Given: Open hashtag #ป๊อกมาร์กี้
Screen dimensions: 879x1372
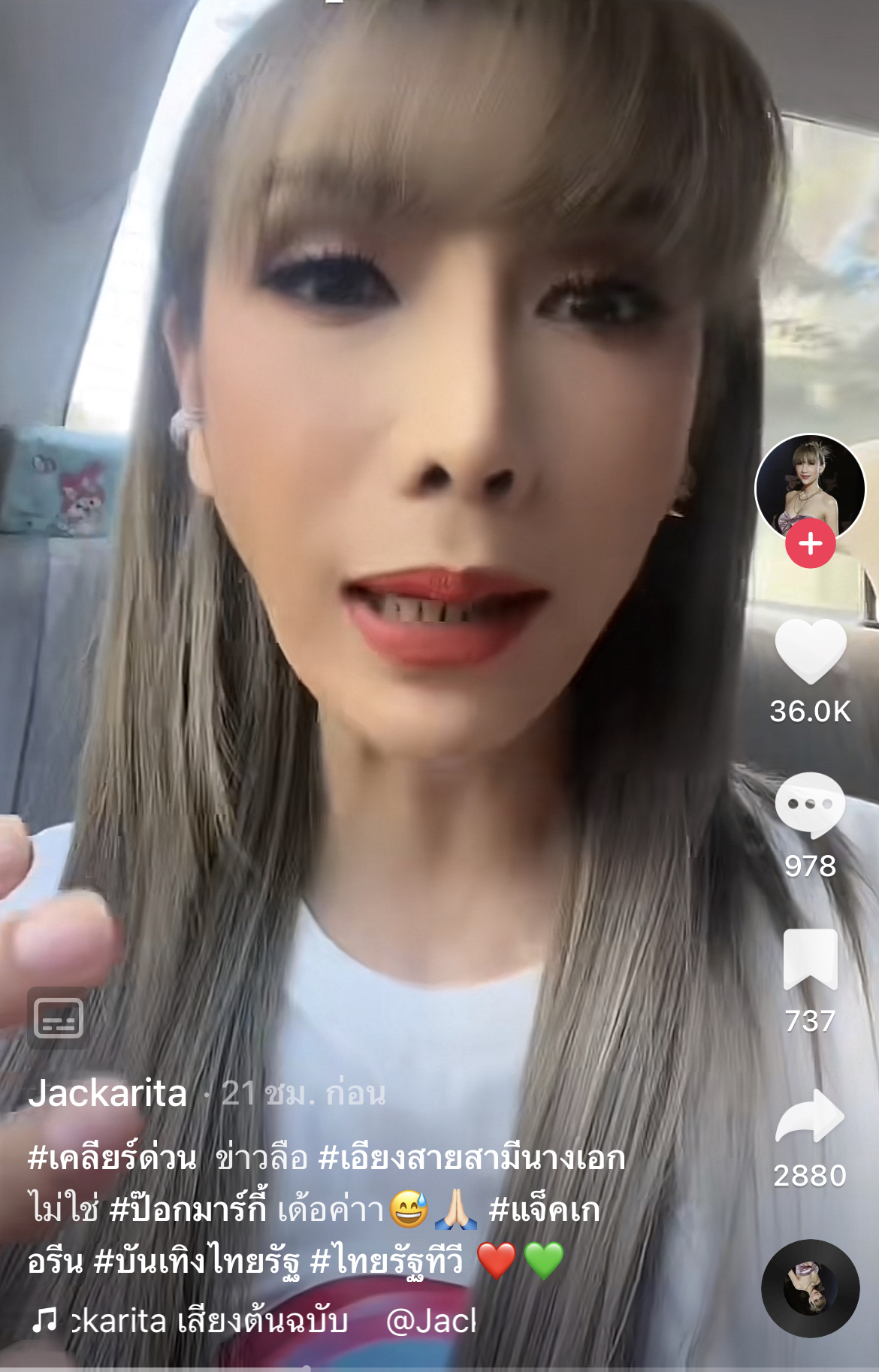Looking at the screenshot, I should [188, 1209].
